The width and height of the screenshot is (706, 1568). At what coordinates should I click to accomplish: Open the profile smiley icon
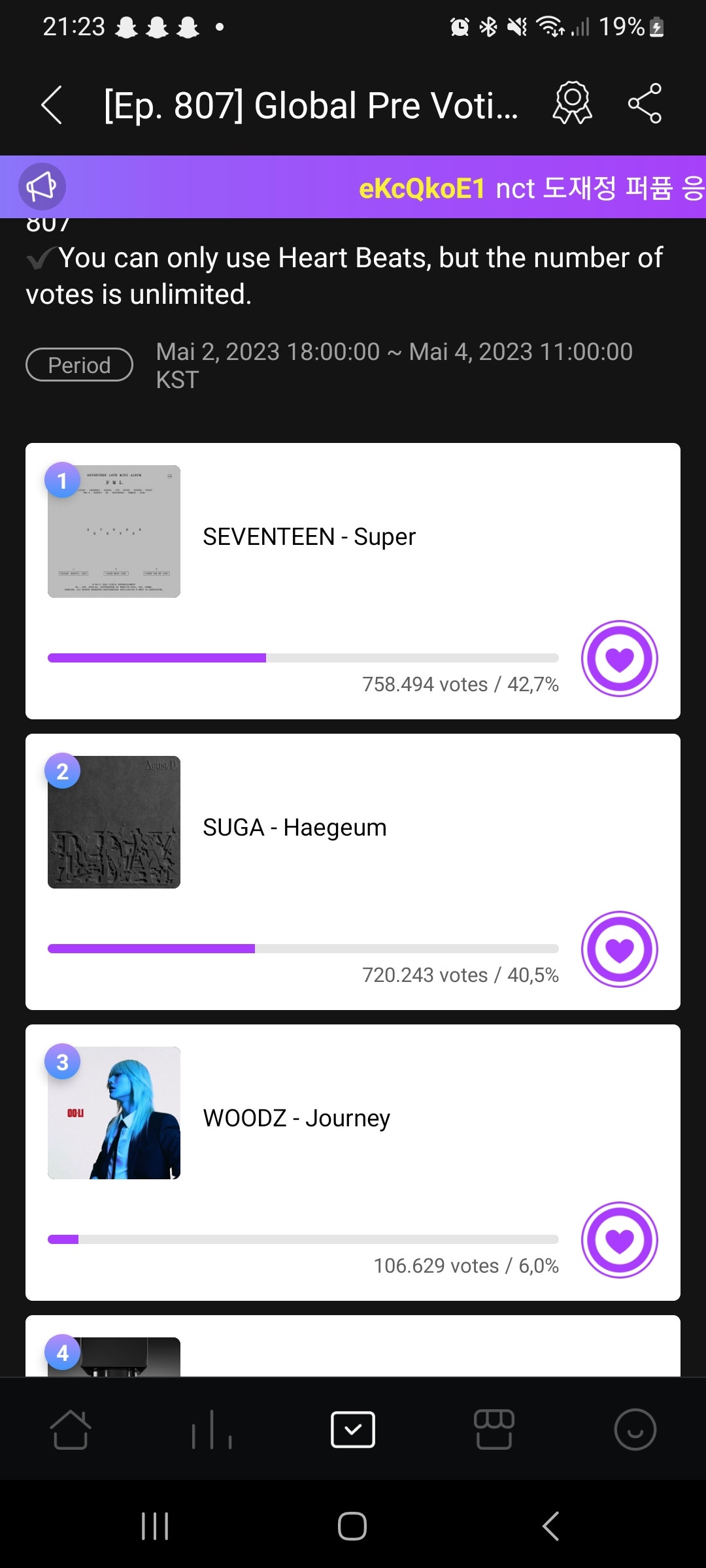[635, 1429]
